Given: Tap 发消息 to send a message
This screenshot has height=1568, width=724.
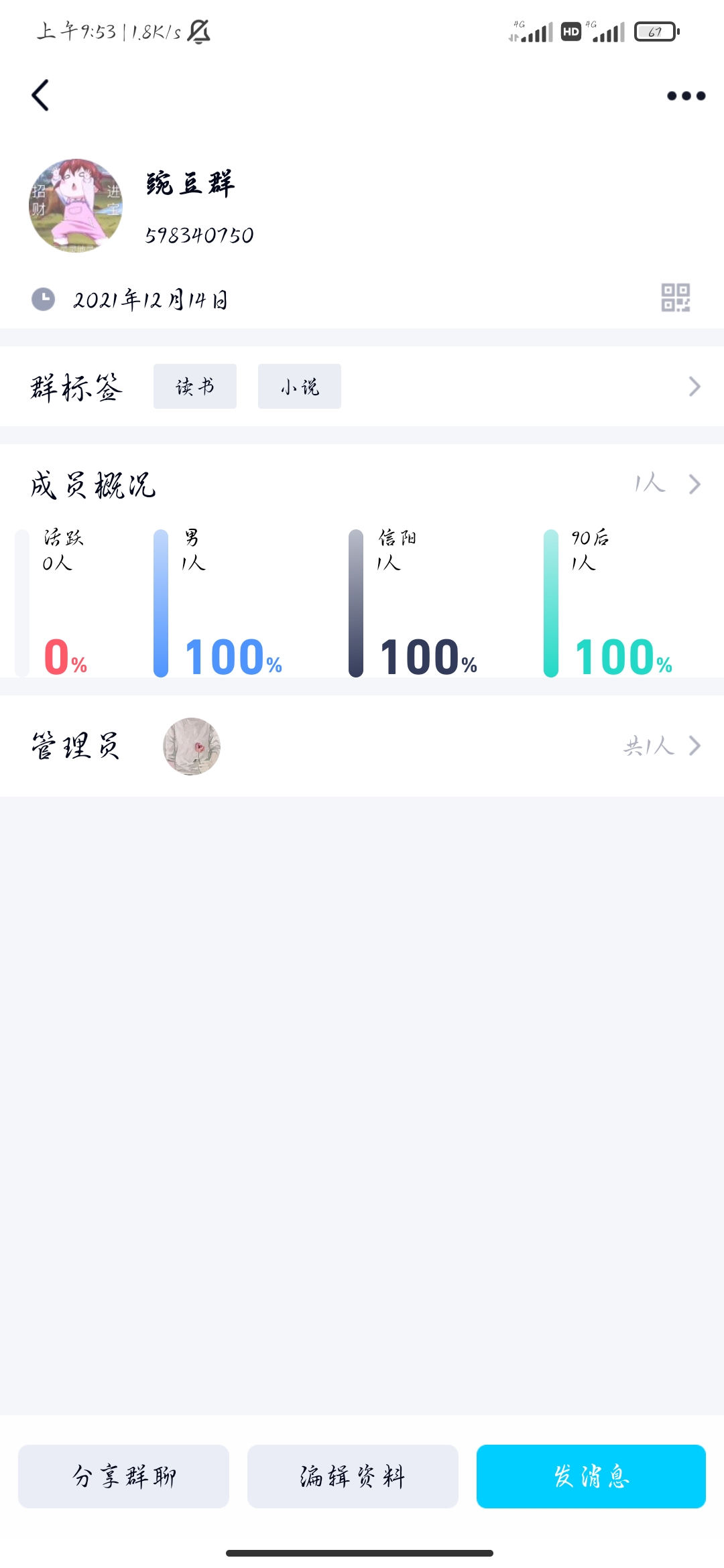Looking at the screenshot, I should 591,1476.
